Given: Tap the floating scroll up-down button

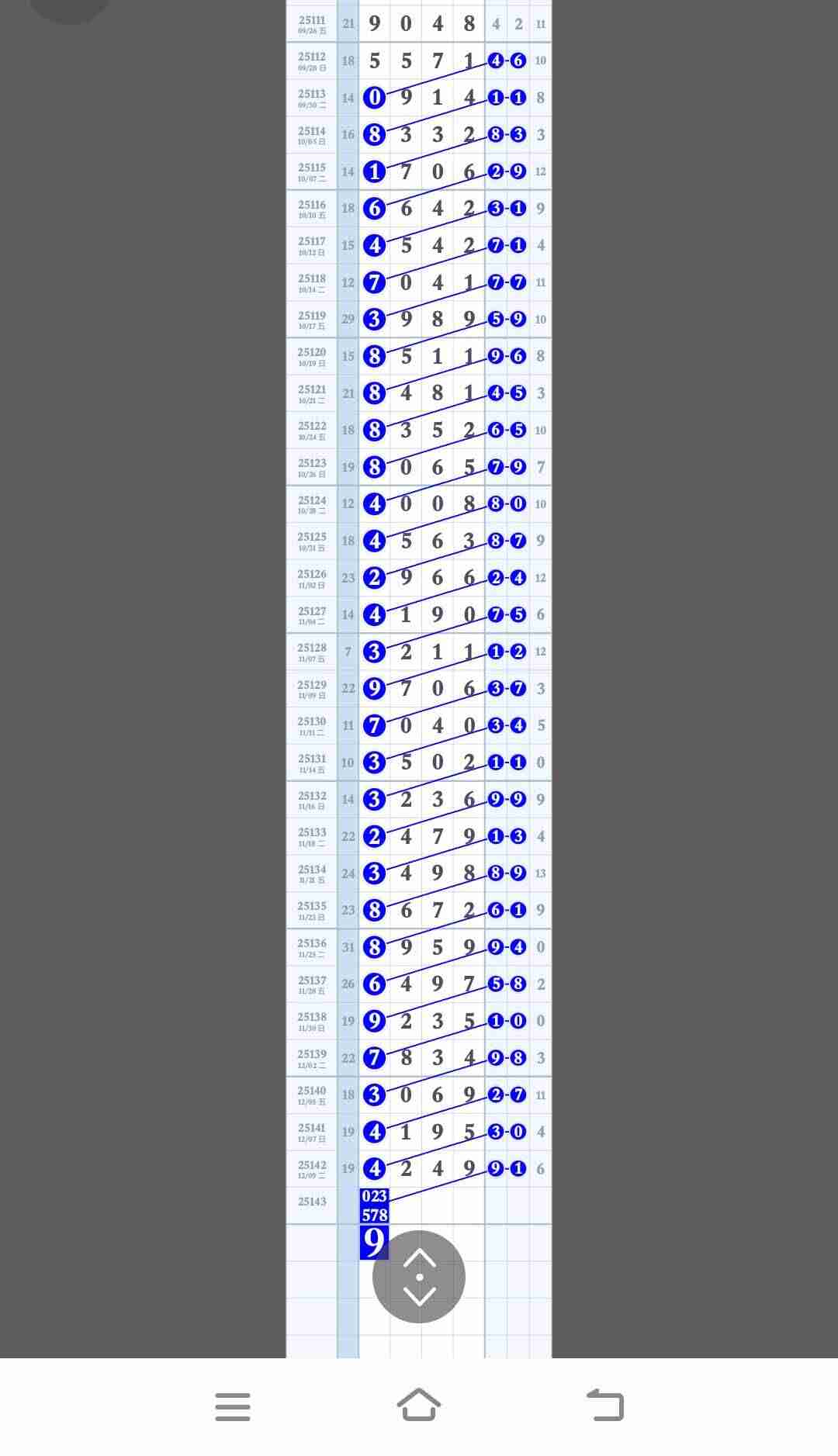Looking at the screenshot, I should click(x=419, y=1277).
